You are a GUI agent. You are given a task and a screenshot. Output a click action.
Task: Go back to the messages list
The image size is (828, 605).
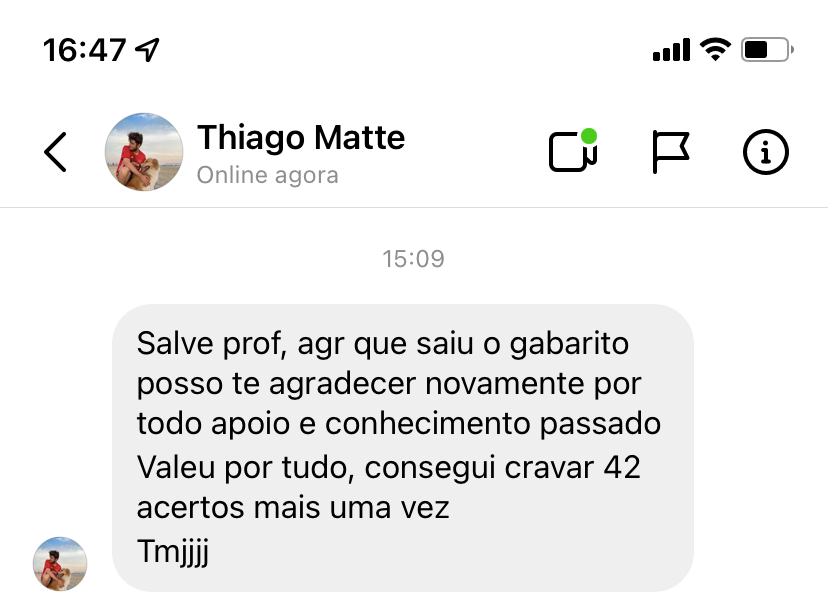[x=56, y=153]
